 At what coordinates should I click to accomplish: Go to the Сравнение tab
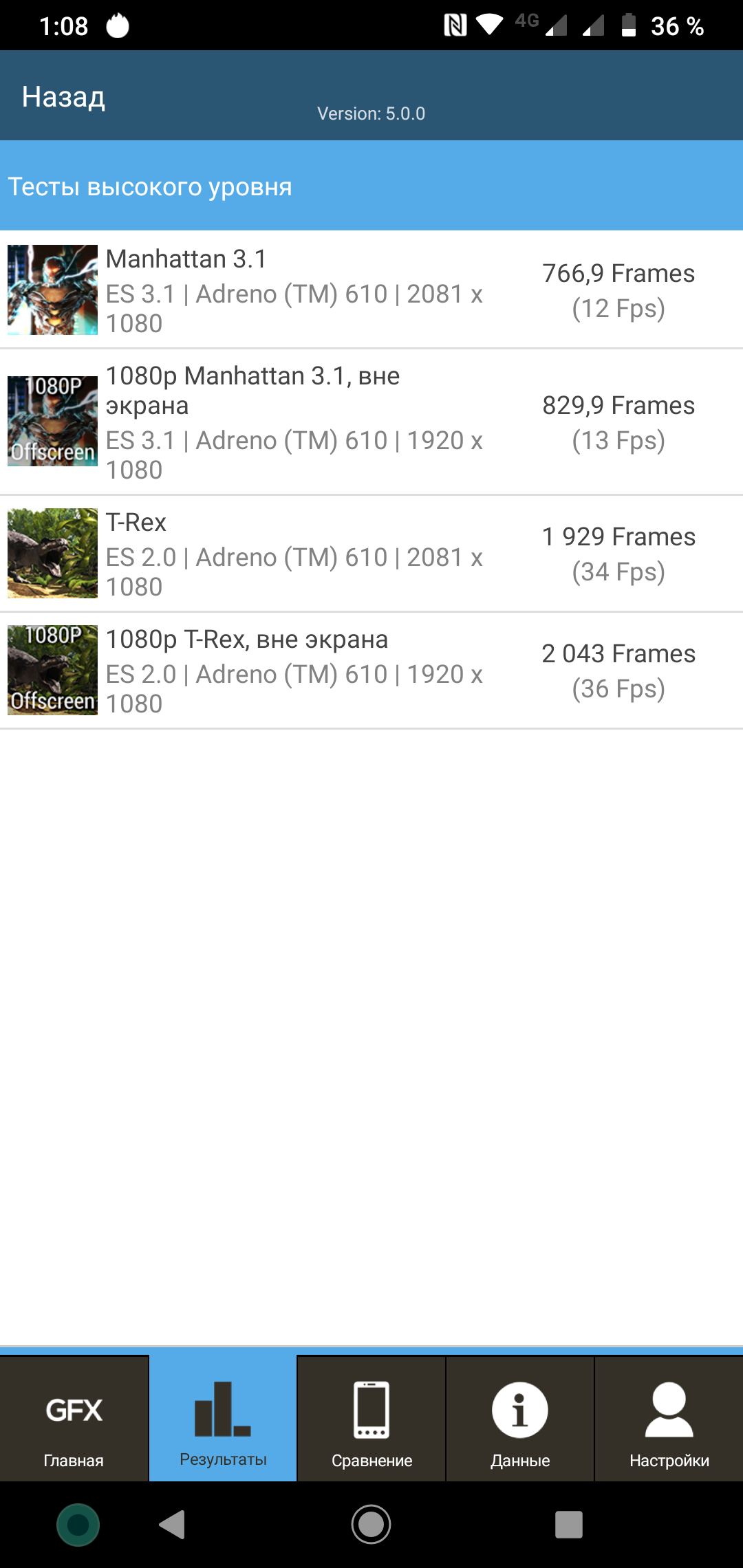[x=371, y=1419]
